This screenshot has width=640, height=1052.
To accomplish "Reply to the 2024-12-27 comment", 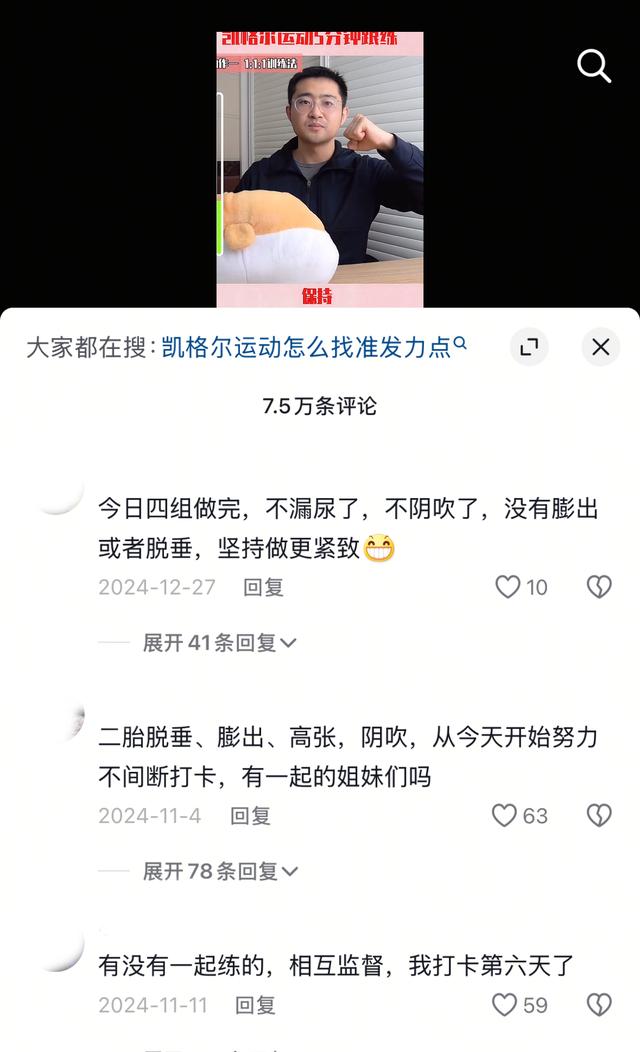I will click(263, 587).
